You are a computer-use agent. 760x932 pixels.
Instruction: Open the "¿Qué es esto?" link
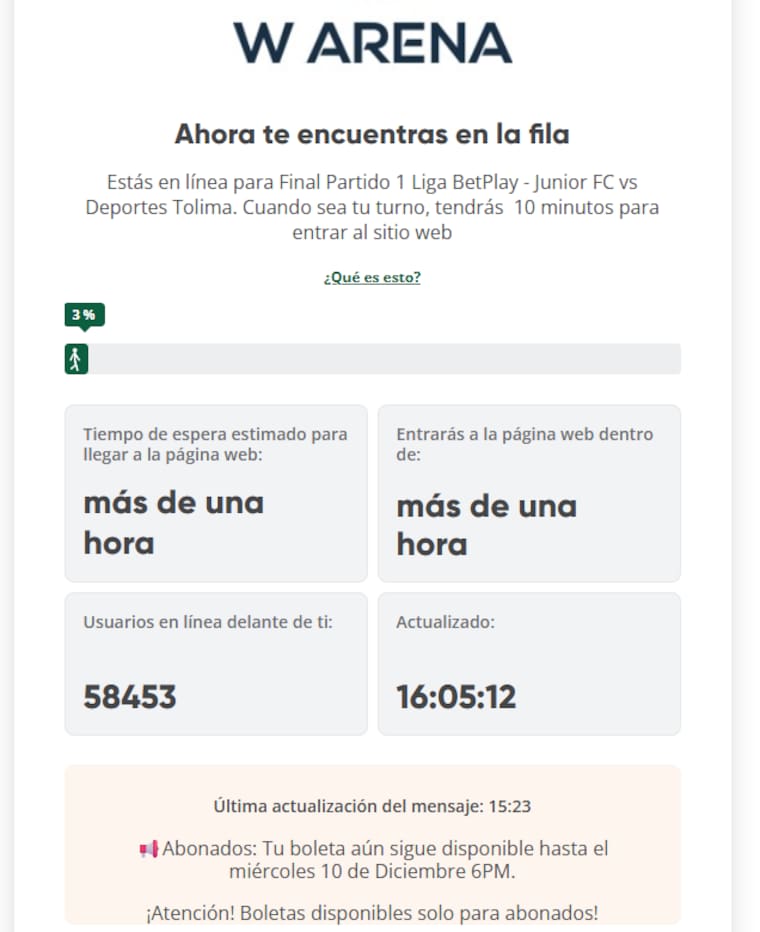coord(372,278)
